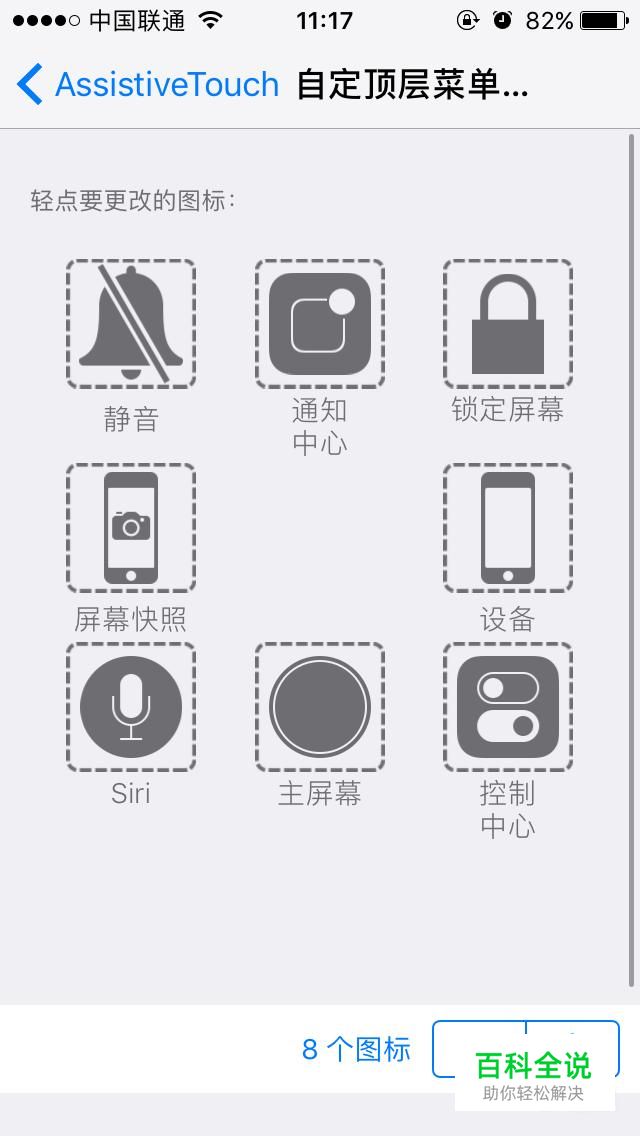This screenshot has height=1136, width=640.
Task: Change the Siri microphone icon slot
Action: coord(131,707)
